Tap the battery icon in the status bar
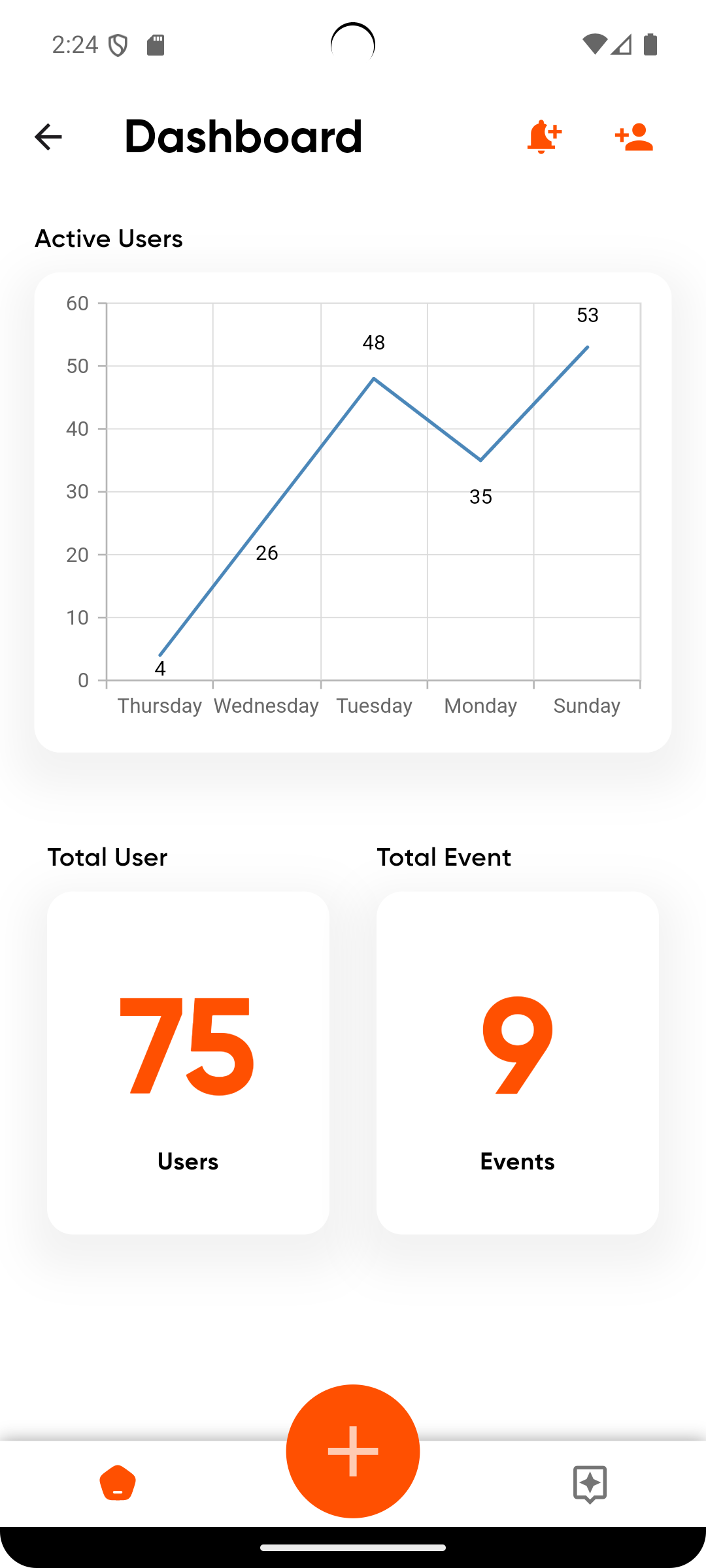Viewport: 706px width, 1568px height. pos(651,44)
